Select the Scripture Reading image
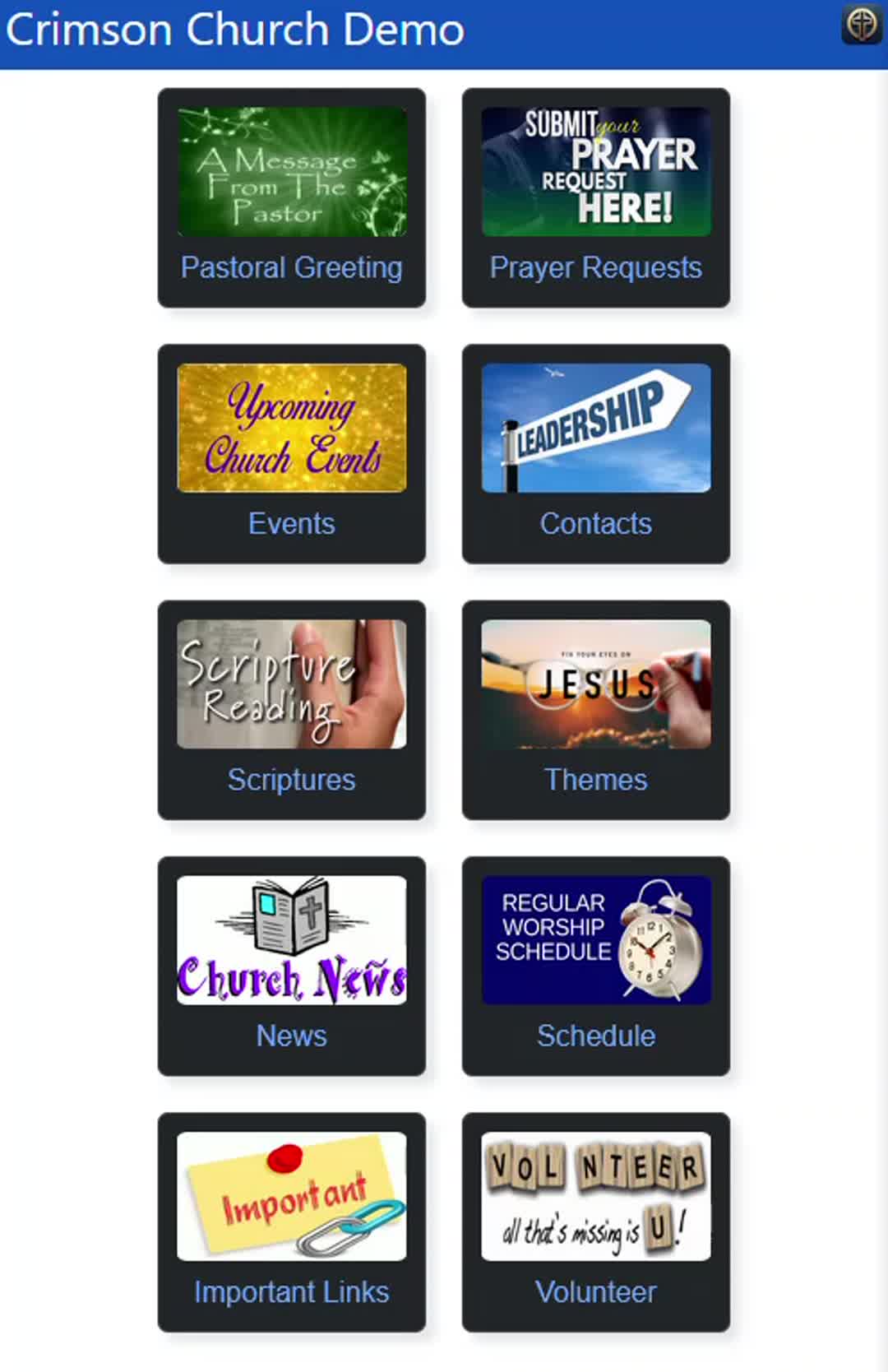 pyautogui.click(x=291, y=683)
